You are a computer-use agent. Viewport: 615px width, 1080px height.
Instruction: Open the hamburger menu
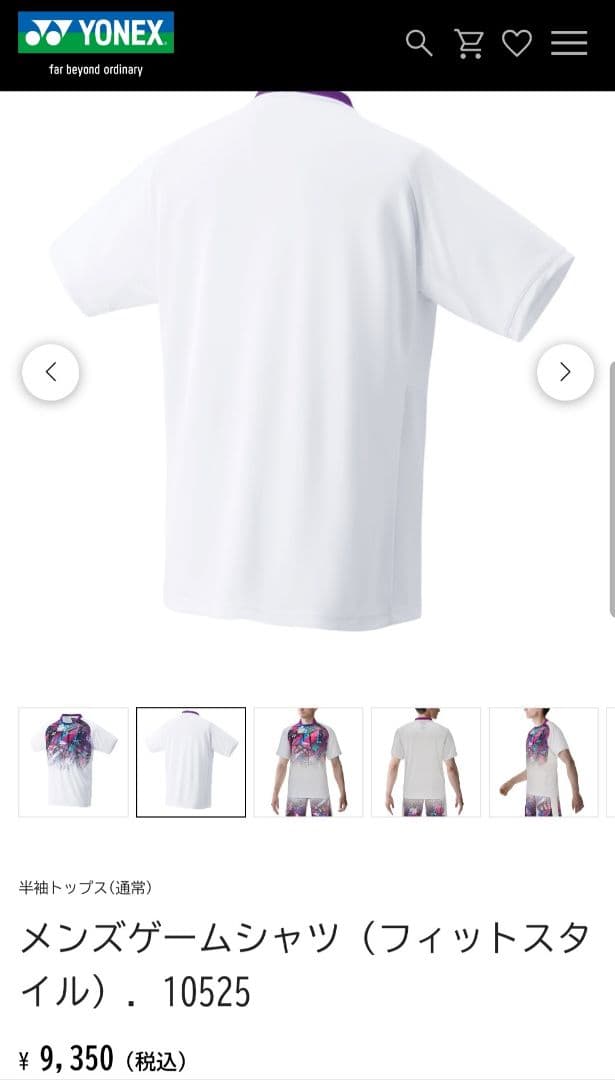point(569,43)
